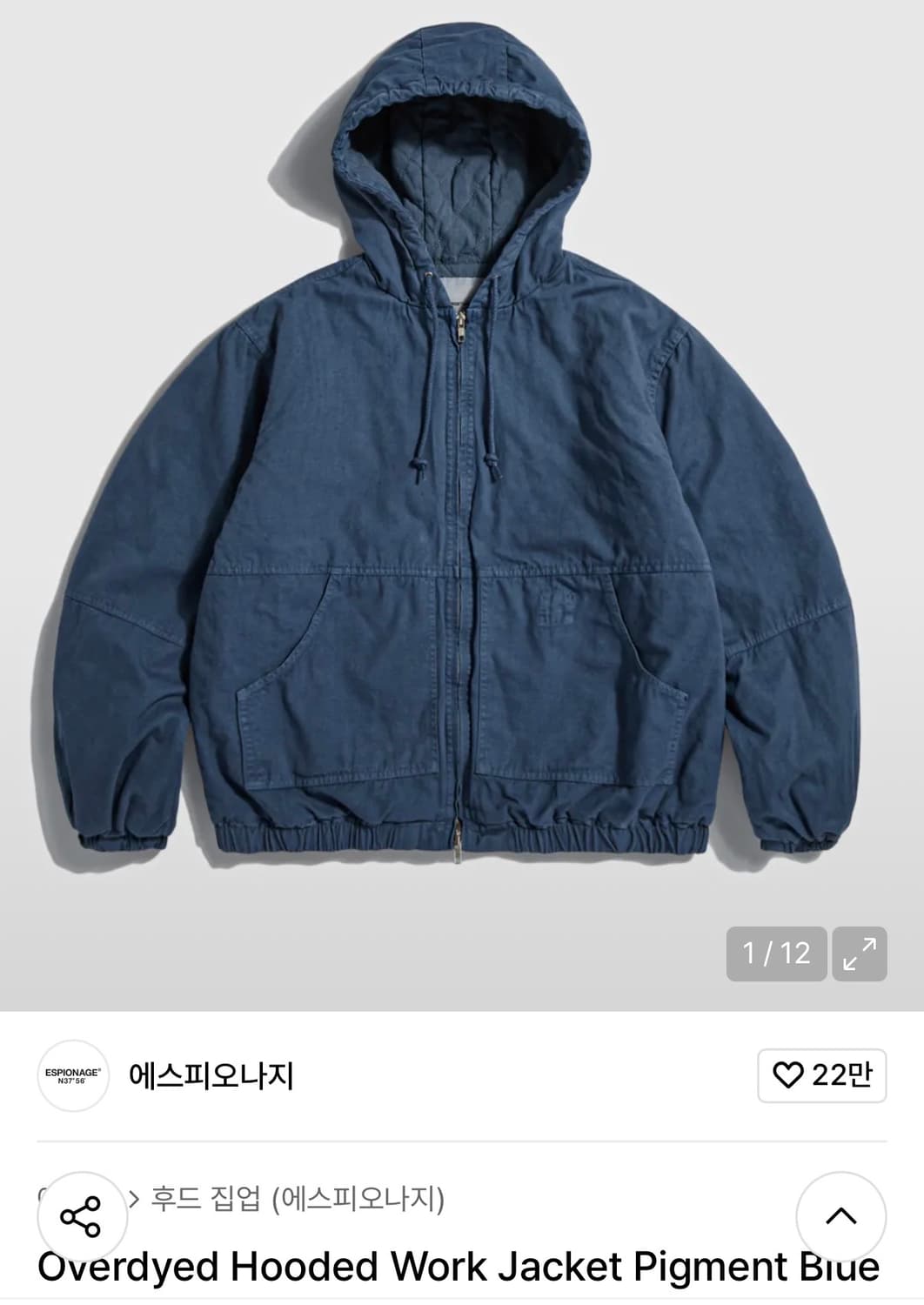Unfavorite the jacket using the heart button
The image size is (924, 1305).
(x=788, y=1075)
